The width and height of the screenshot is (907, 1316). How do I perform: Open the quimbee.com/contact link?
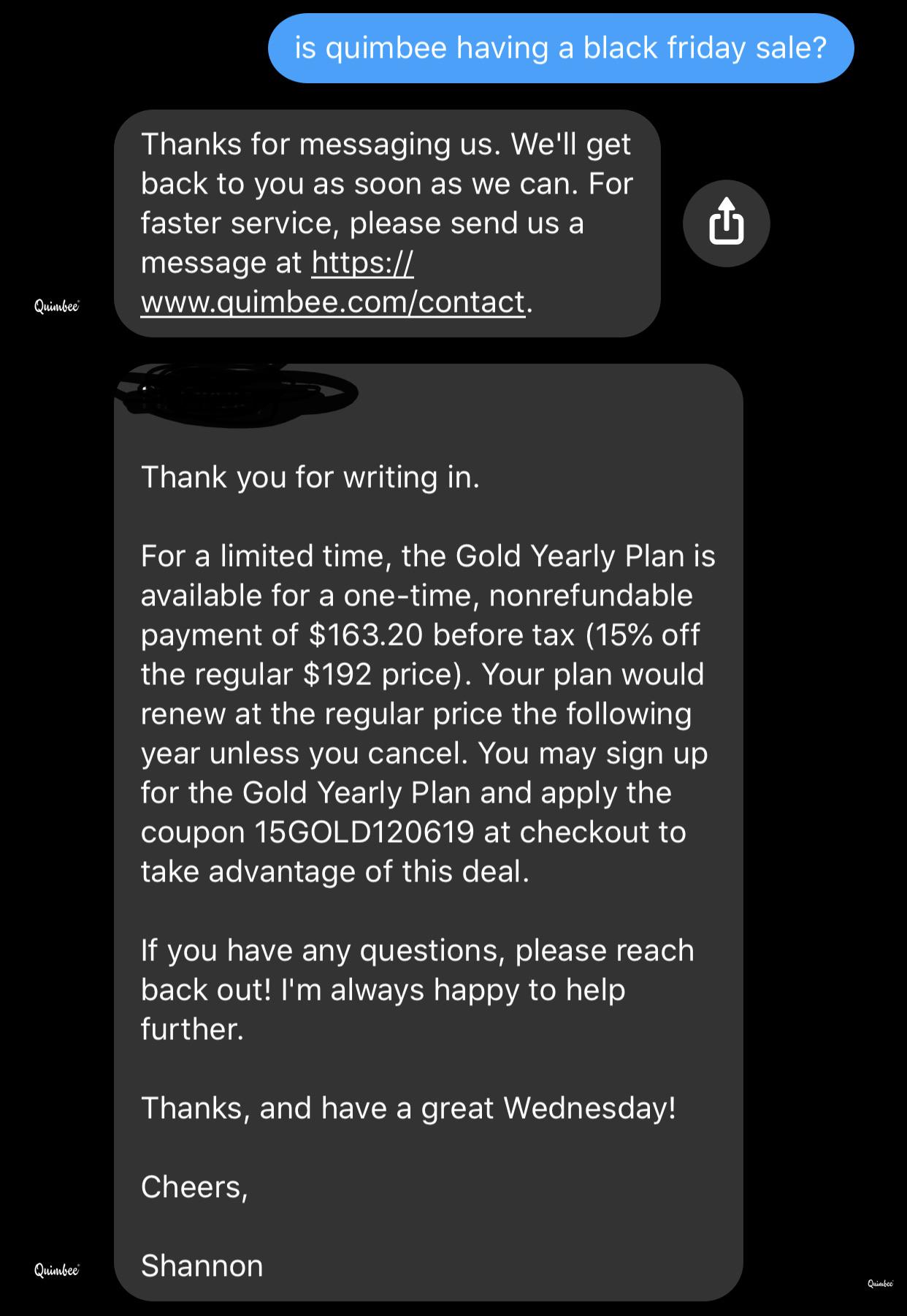pyautogui.click(x=332, y=302)
